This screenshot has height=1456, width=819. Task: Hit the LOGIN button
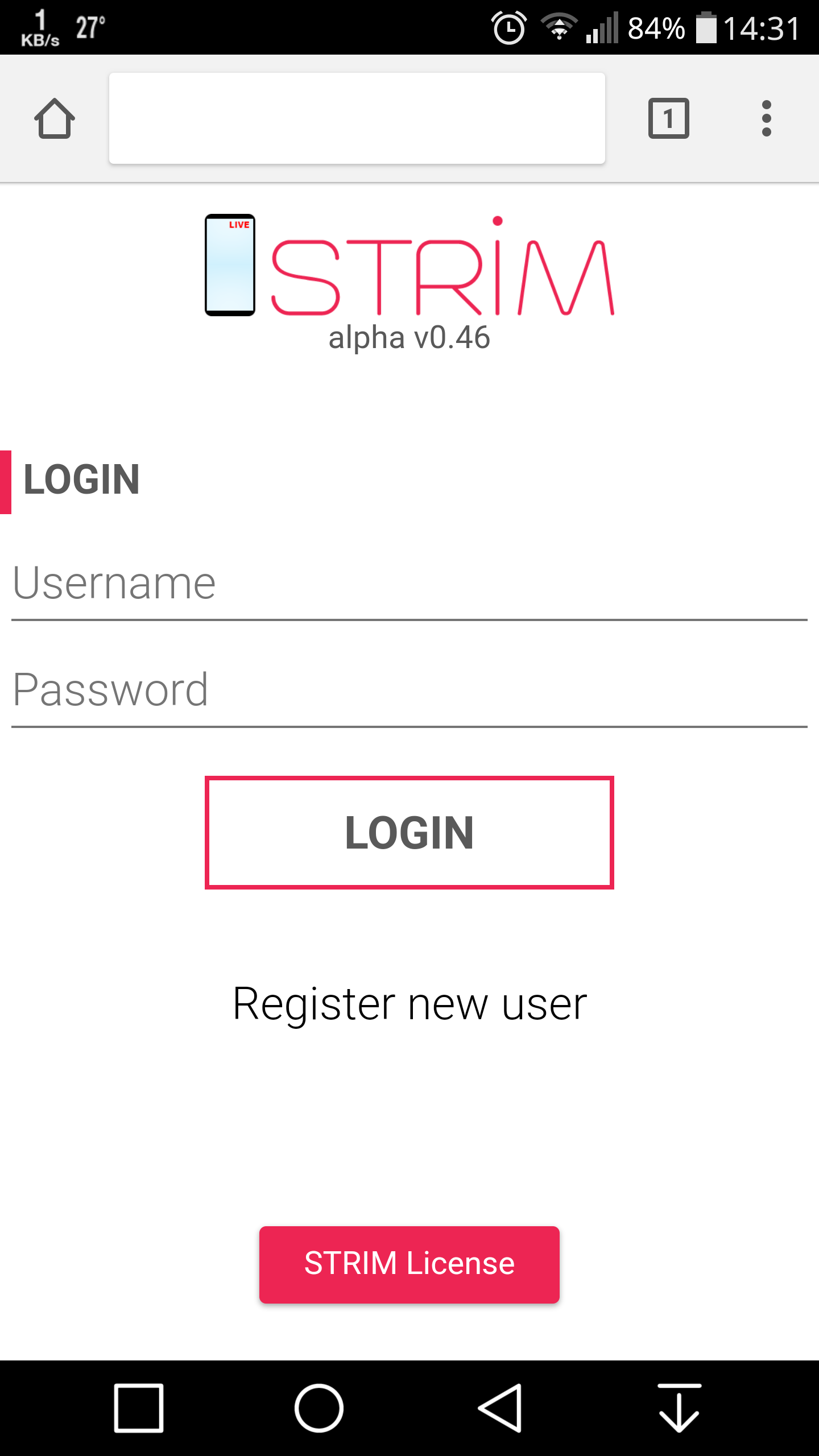point(409,833)
